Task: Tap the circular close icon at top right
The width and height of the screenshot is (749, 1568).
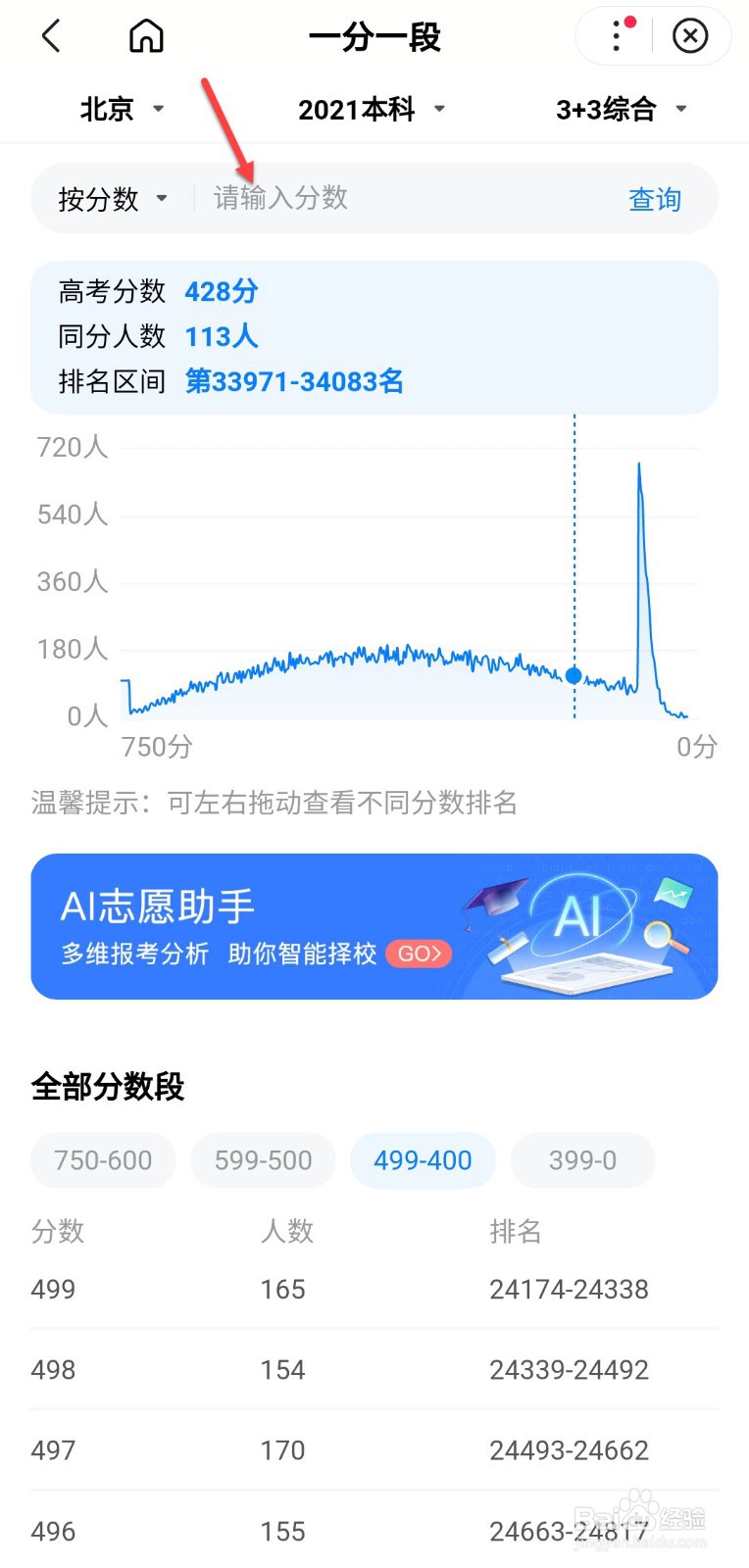Action: (x=691, y=36)
